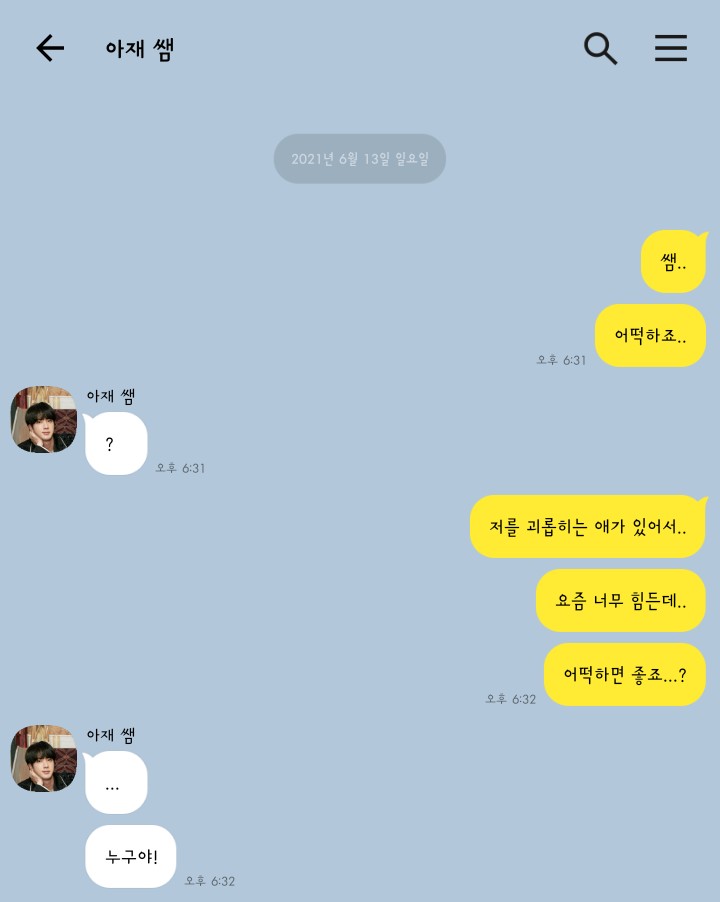720x902 pixels.
Task: Open 아재 쌤's profile photo beside the '?' message
Action: tap(44, 419)
